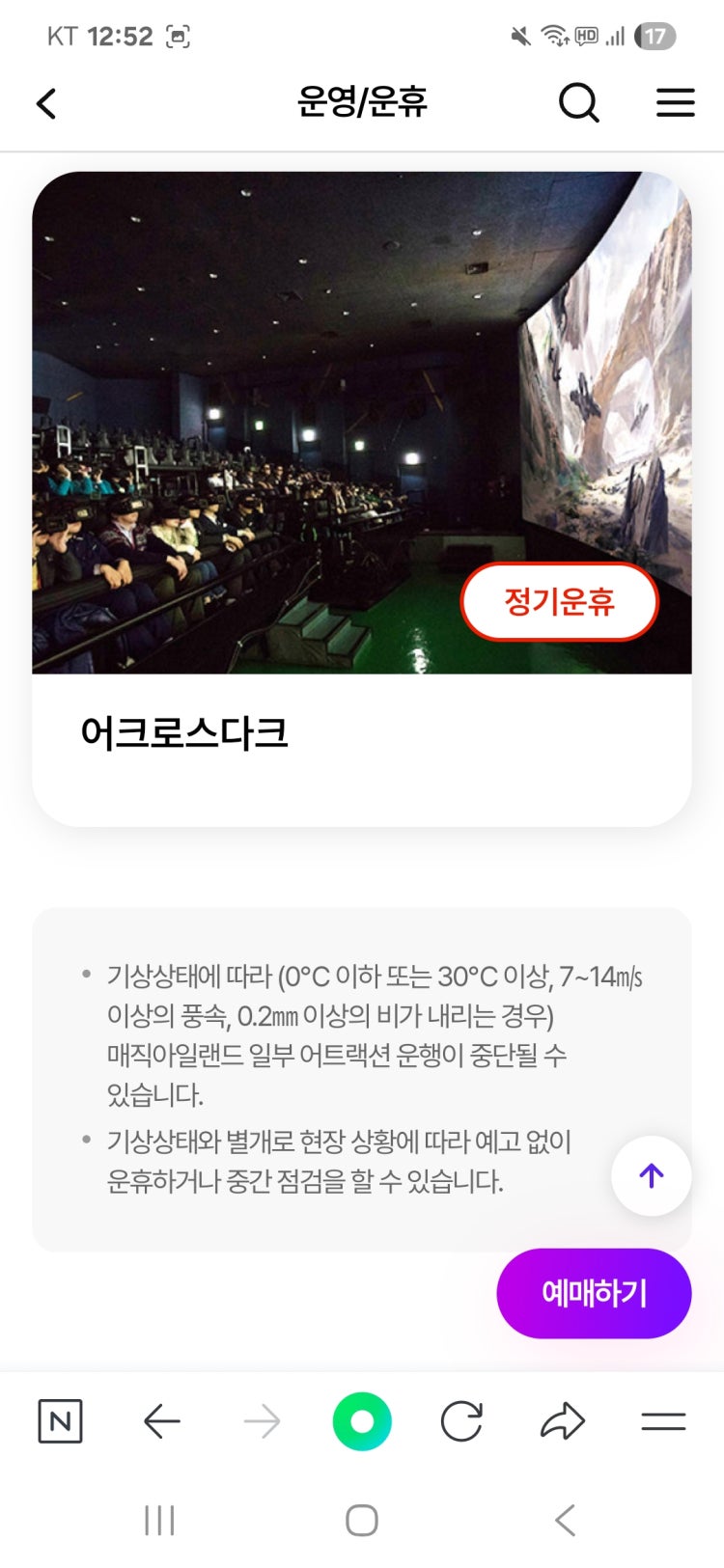Image resolution: width=724 pixels, height=1568 pixels.
Task: Open Naver home with the N icon
Action: point(60,1421)
